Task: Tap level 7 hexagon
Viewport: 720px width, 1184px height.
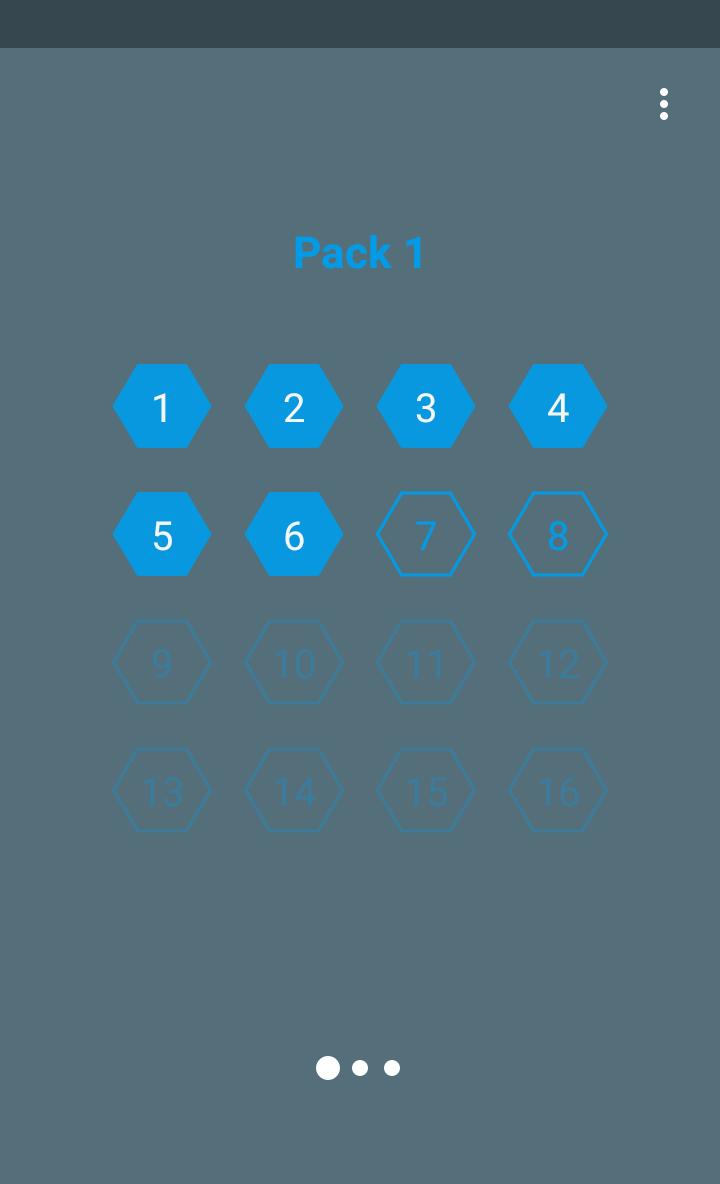Action: (426, 535)
